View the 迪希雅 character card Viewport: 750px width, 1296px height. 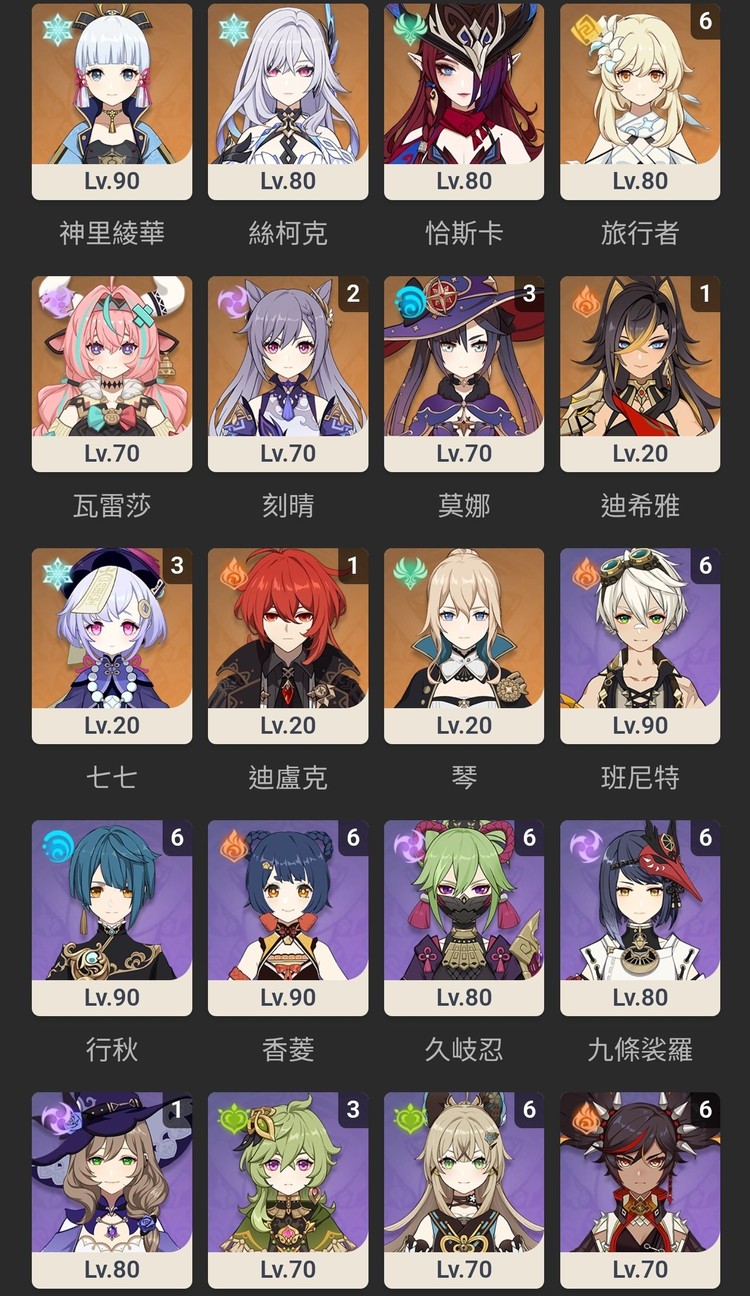tap(640, 373)
